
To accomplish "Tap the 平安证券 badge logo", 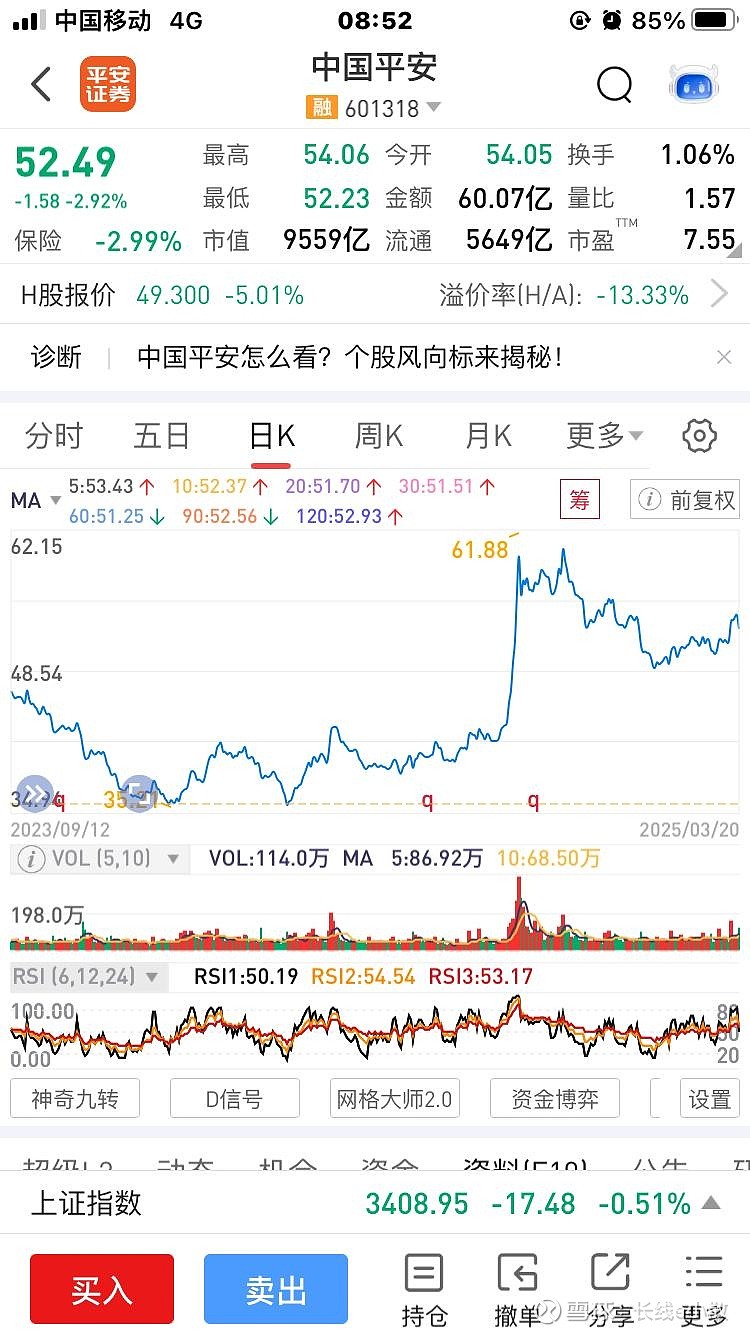I will coord(108,85).
